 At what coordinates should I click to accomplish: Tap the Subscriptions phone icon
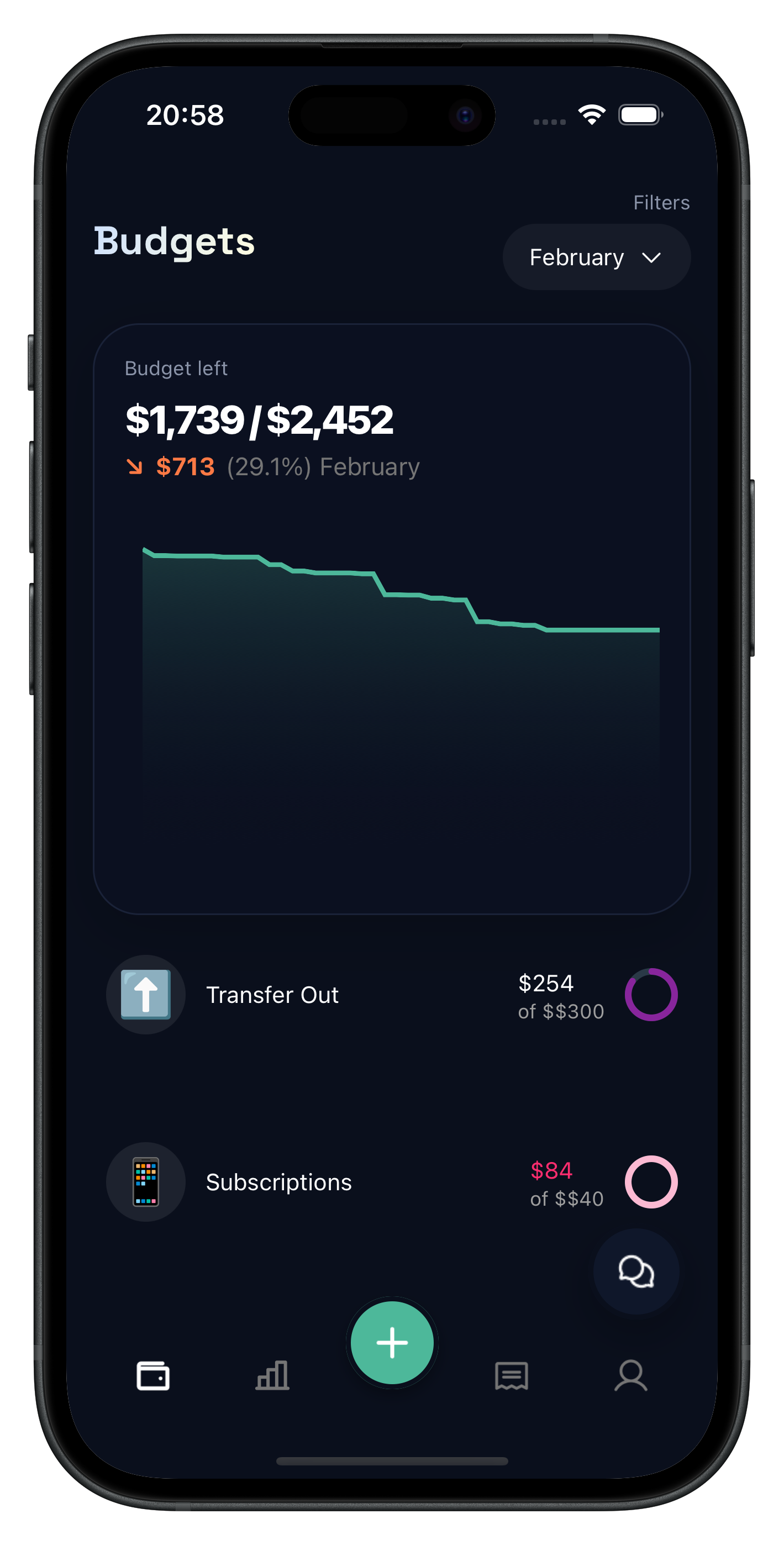click(x=145, y=1181)
